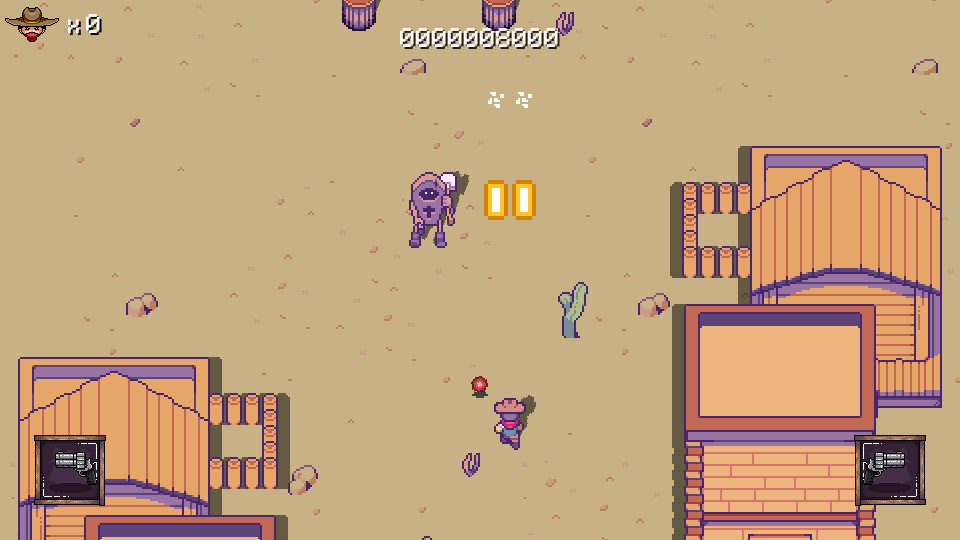
Task: Fire using the right-side revolver button
Action: [890, 470]
